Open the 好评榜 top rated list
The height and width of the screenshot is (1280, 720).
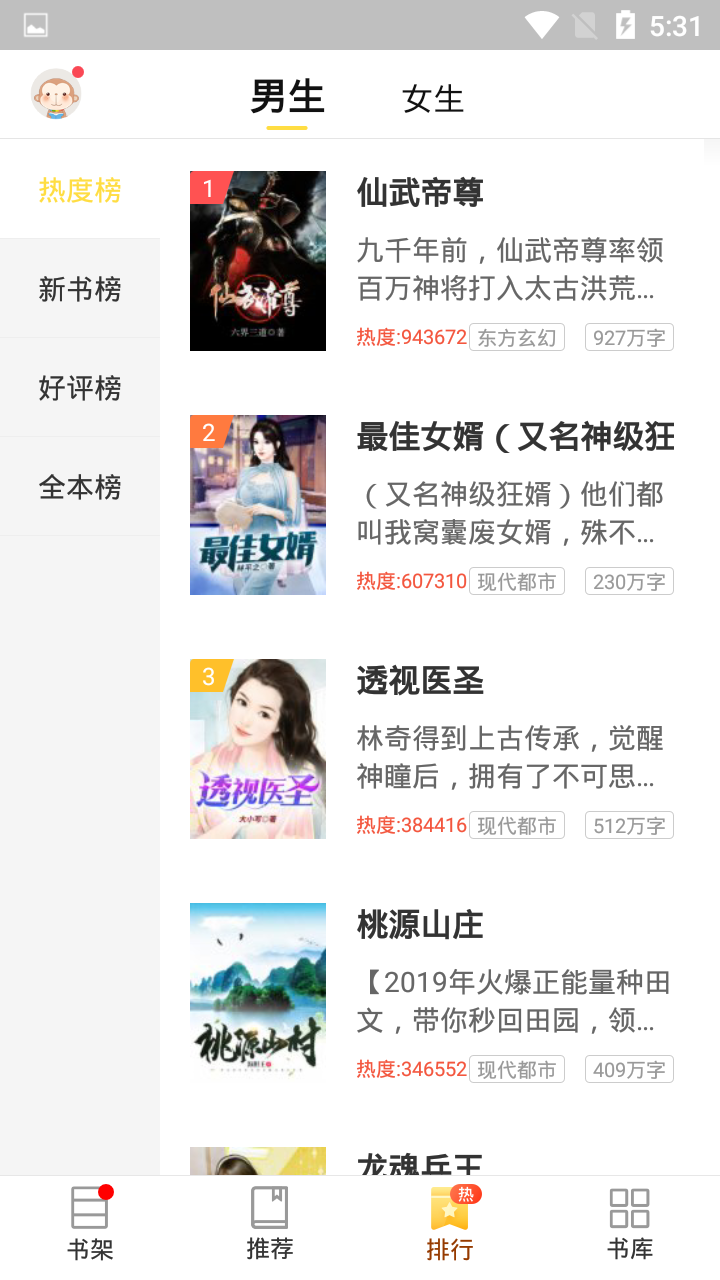coord(80,387)
